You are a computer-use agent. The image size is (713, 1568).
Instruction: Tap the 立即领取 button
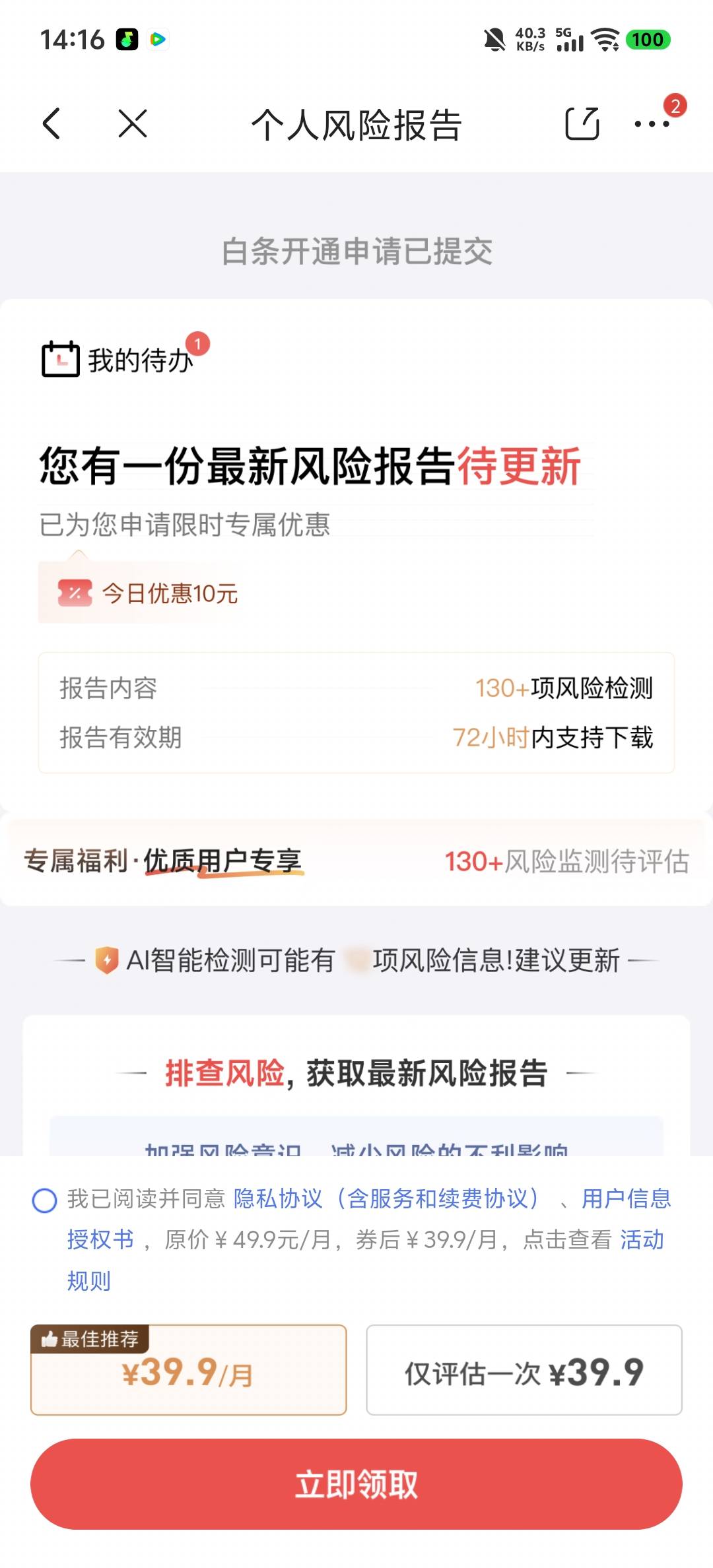(x=356, y=1484)
